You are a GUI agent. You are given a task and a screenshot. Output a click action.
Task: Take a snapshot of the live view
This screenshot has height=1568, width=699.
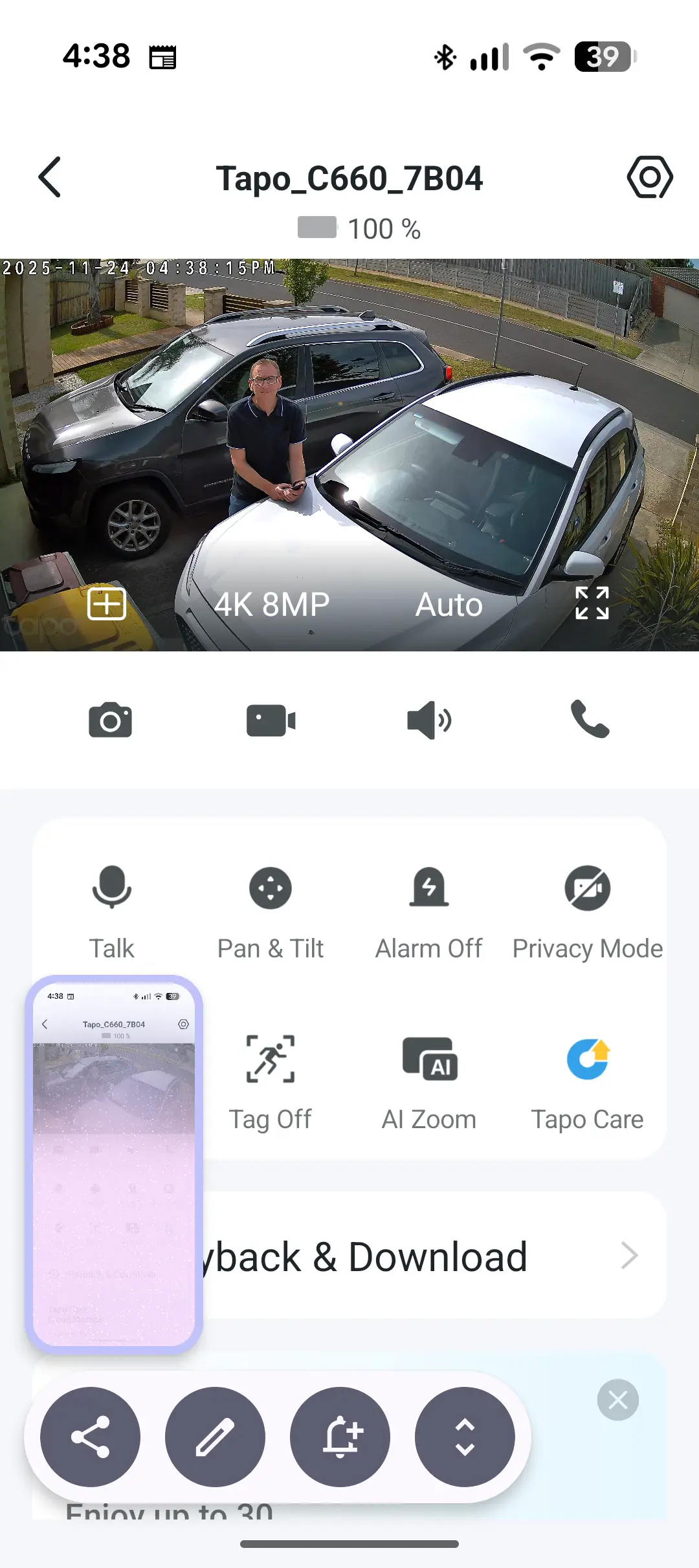tap(111, 720)
